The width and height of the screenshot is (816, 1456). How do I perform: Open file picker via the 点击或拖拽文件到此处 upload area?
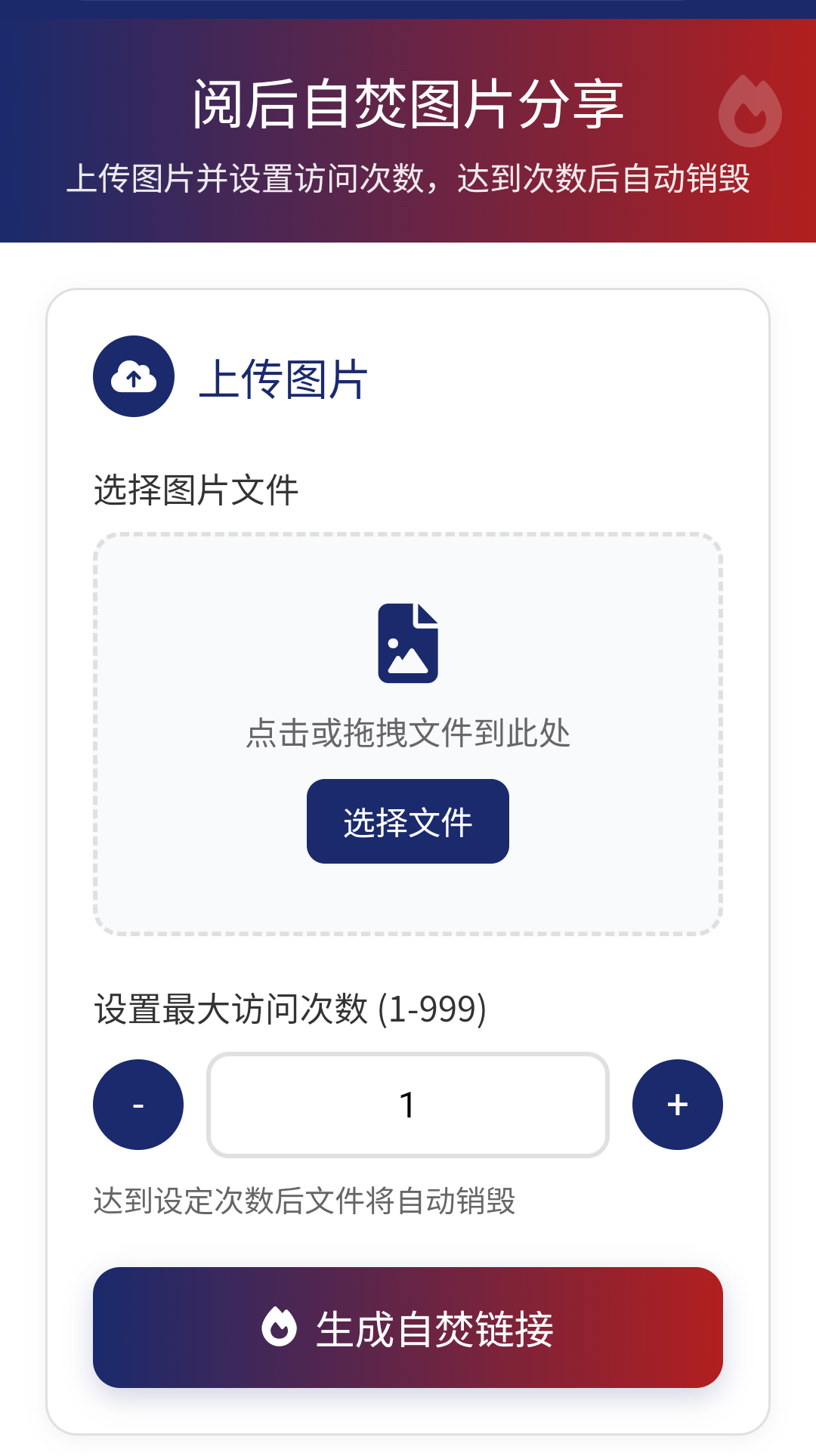(408, 734)
